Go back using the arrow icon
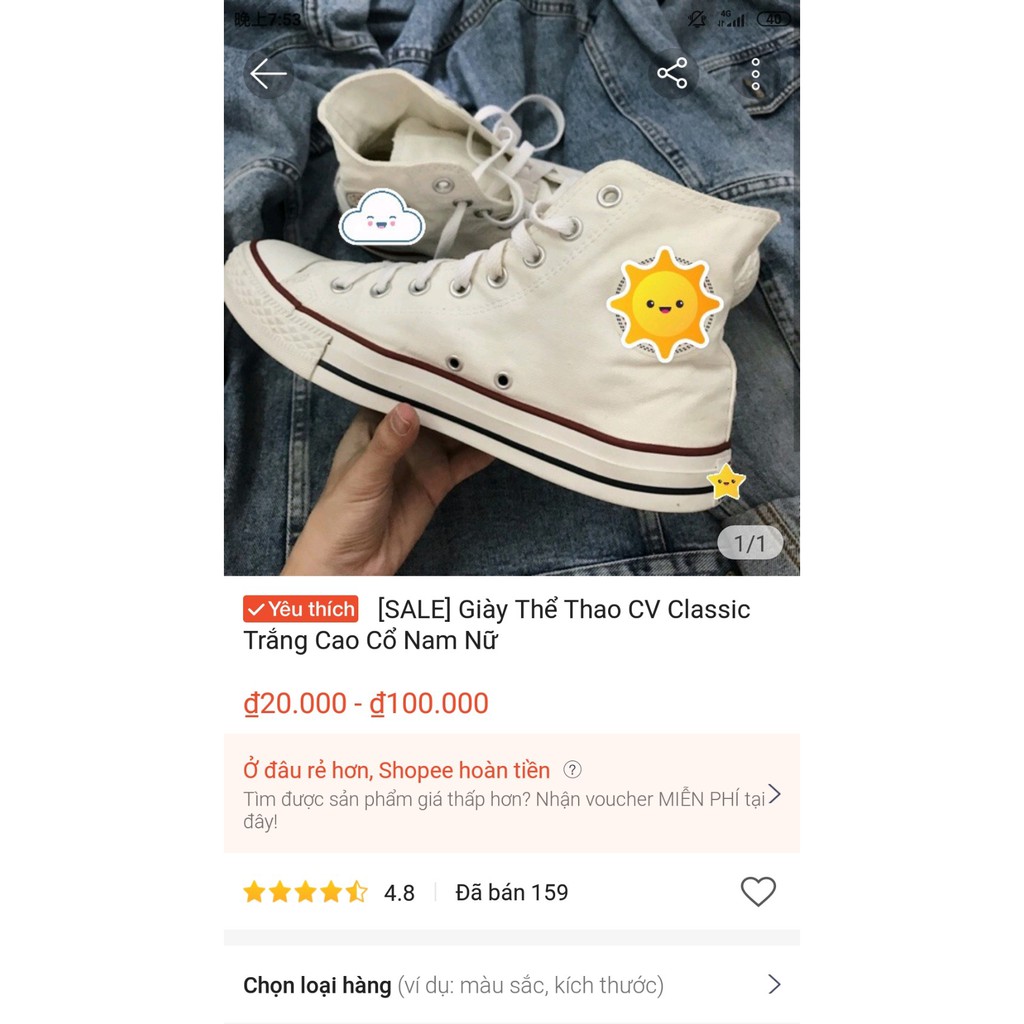 tap(268, 74)
